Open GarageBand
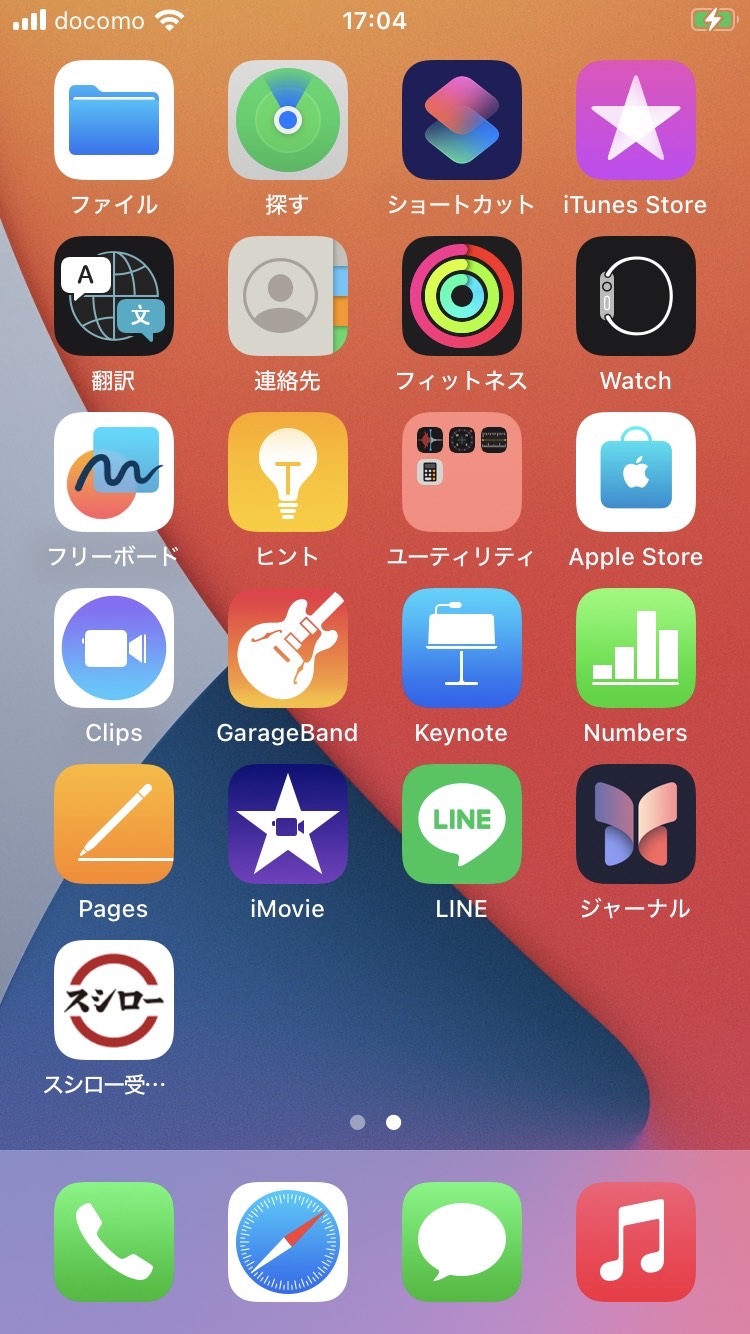Screen dimensions: 750x1334 tap(287, 648)
